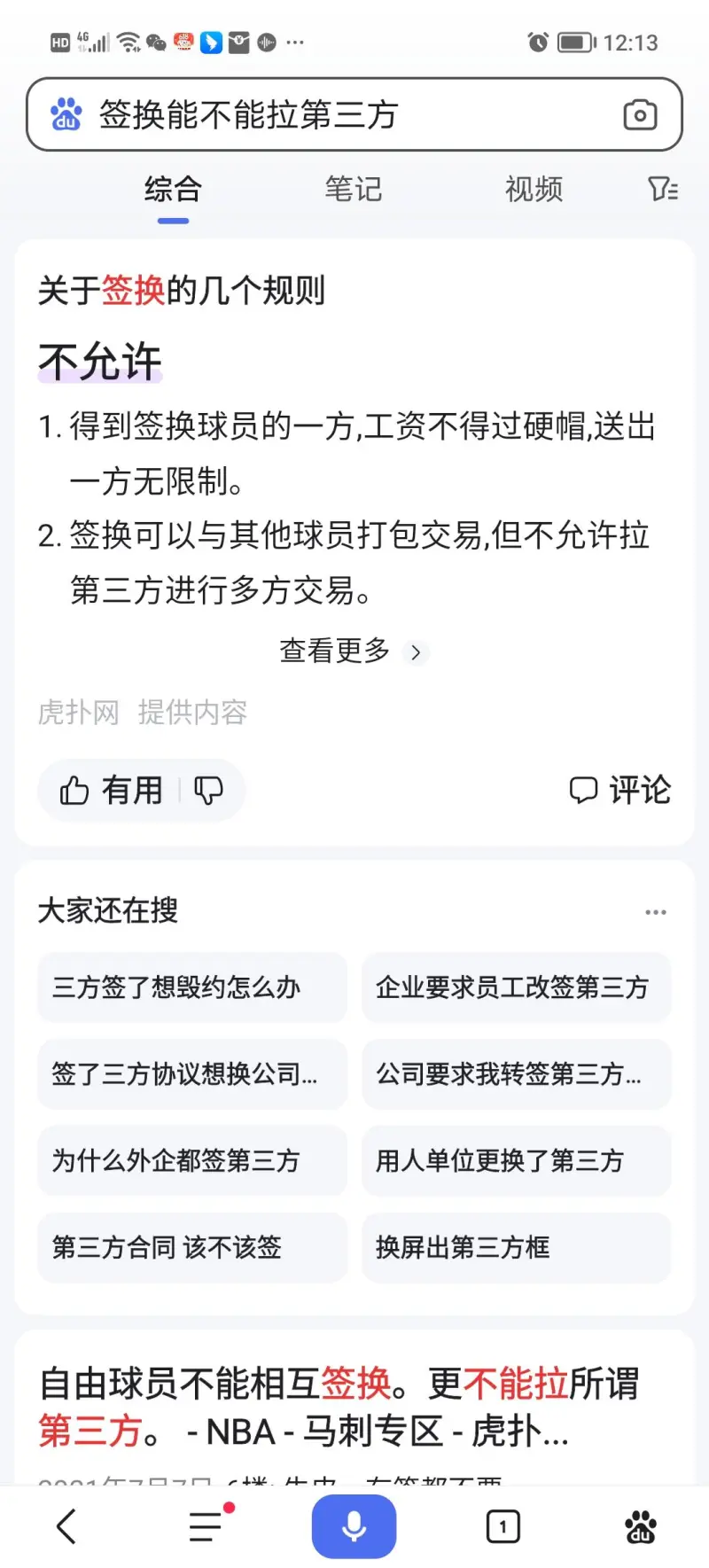Choose the suggestion 用人单位更换了第三方
Image resolution: width=709 pixels, height=1568 pixels.
(516, 1160)
